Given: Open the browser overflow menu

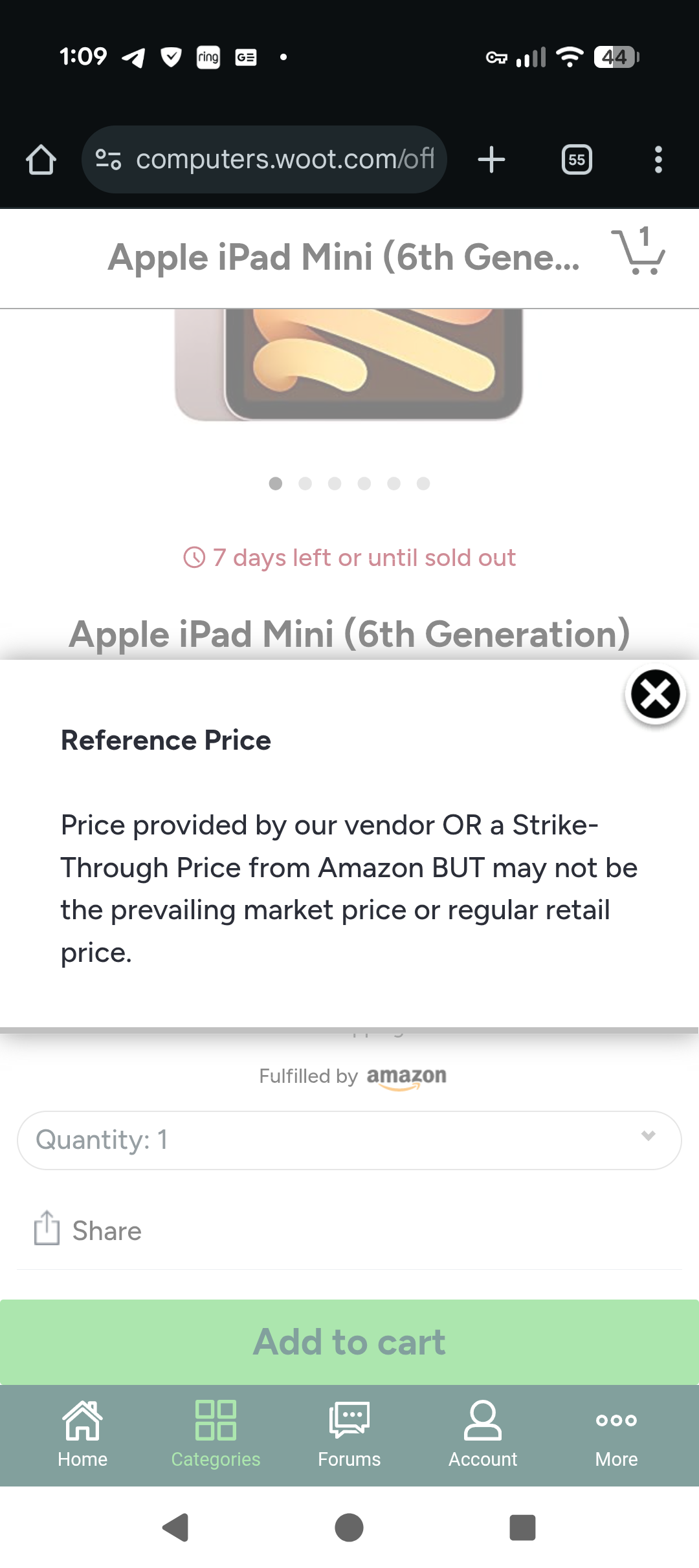Looking at the screenshot, I should 658,160.
